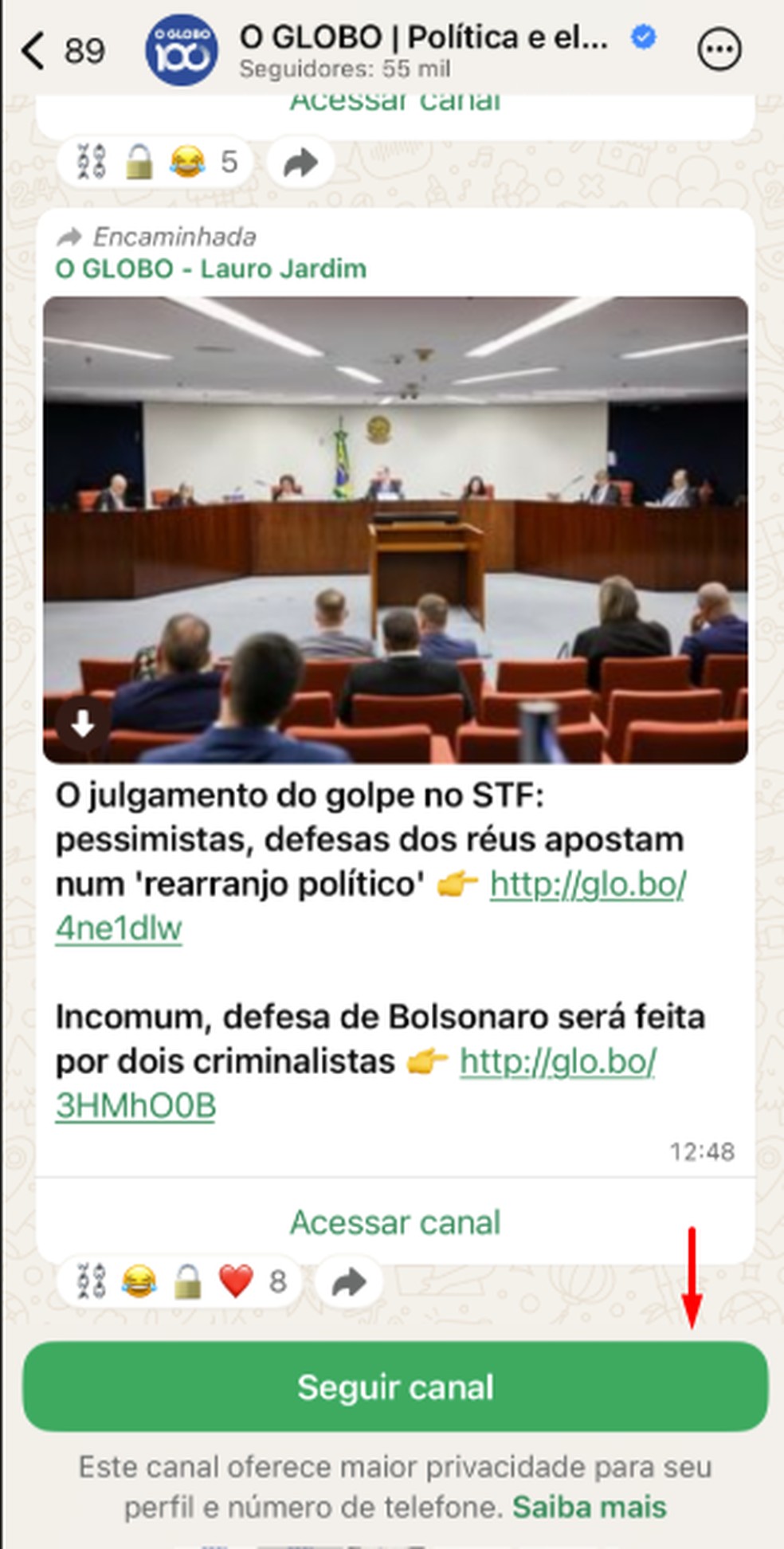Screen dimensions: 784x1549
Task: Forward the post with 5 reactions
Action: (300, 163)
